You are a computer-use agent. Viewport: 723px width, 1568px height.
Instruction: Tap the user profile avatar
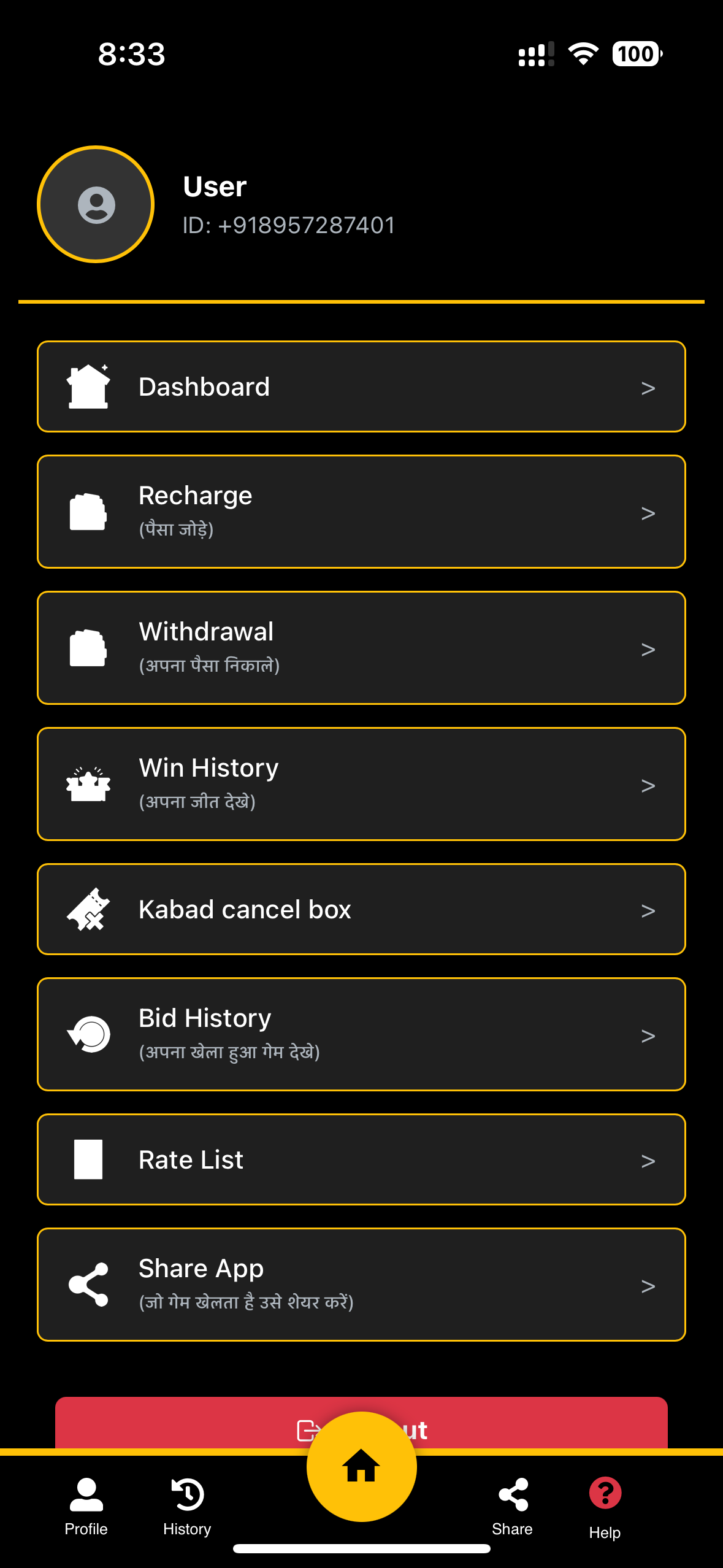pos(96,204)
